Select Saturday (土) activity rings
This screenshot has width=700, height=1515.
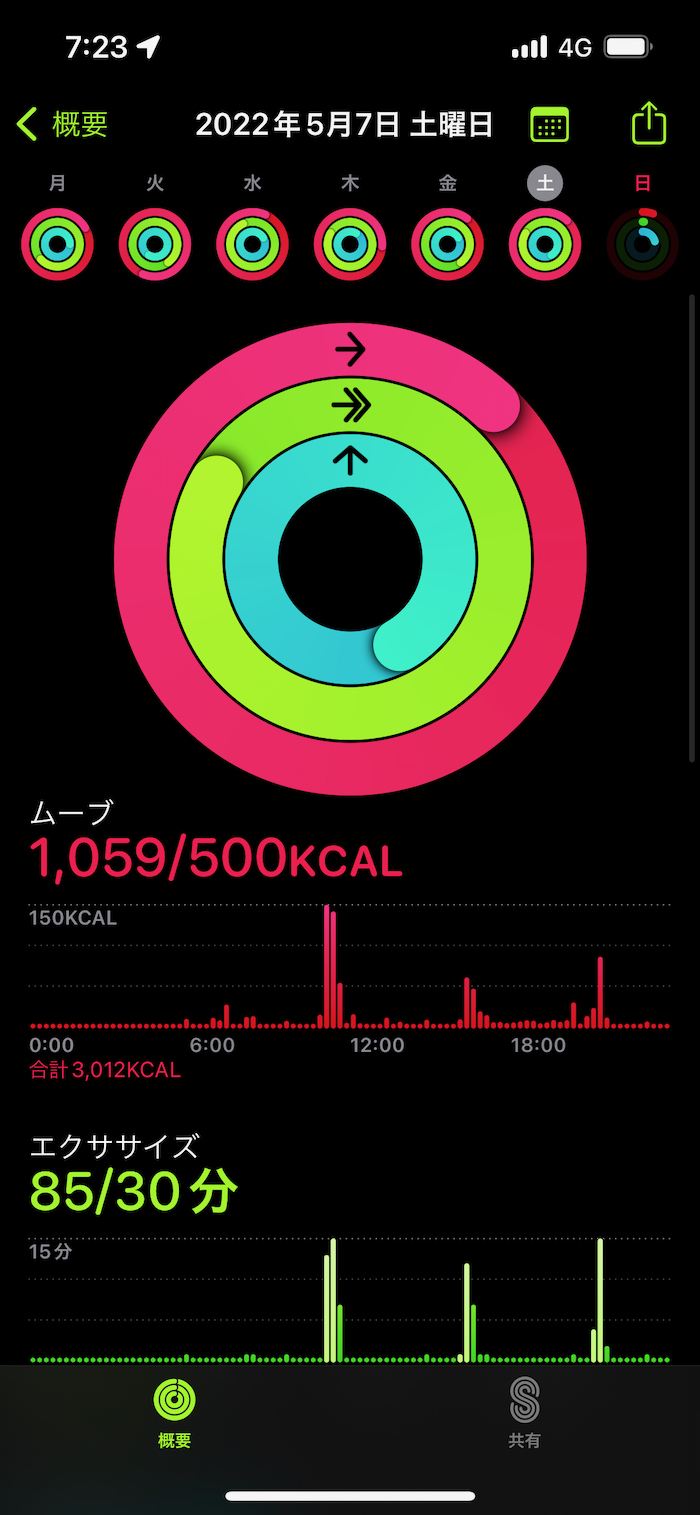pyautogui.click(x=545, y=243)
